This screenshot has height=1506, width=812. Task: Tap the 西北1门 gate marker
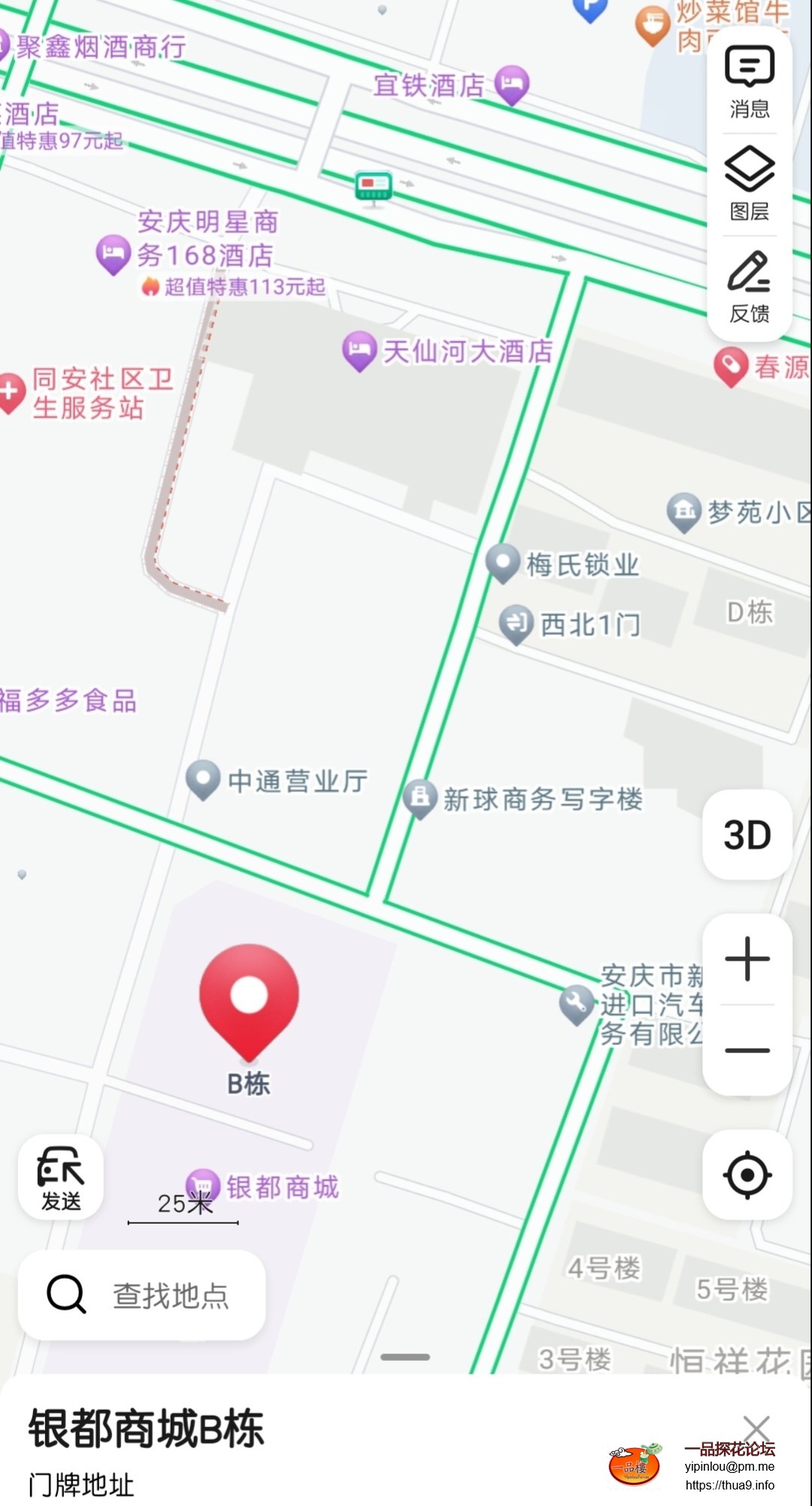(517, 623)
